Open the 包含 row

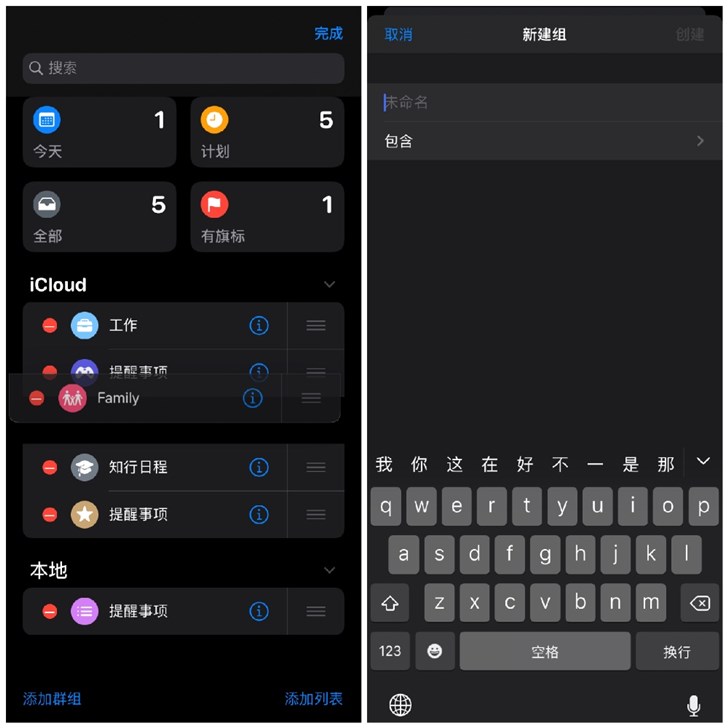click(545, 141)
